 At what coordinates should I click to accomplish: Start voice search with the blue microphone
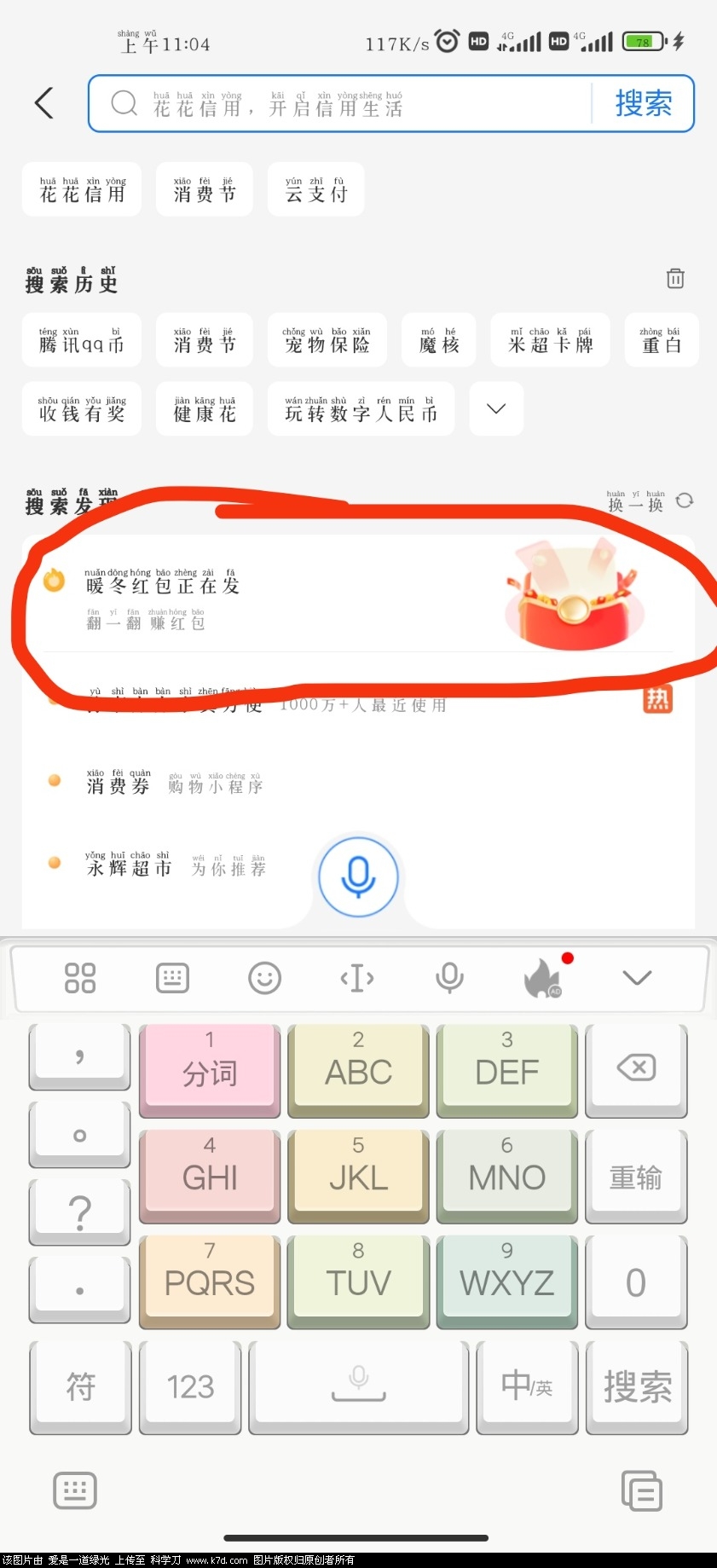tap(358, 877)
